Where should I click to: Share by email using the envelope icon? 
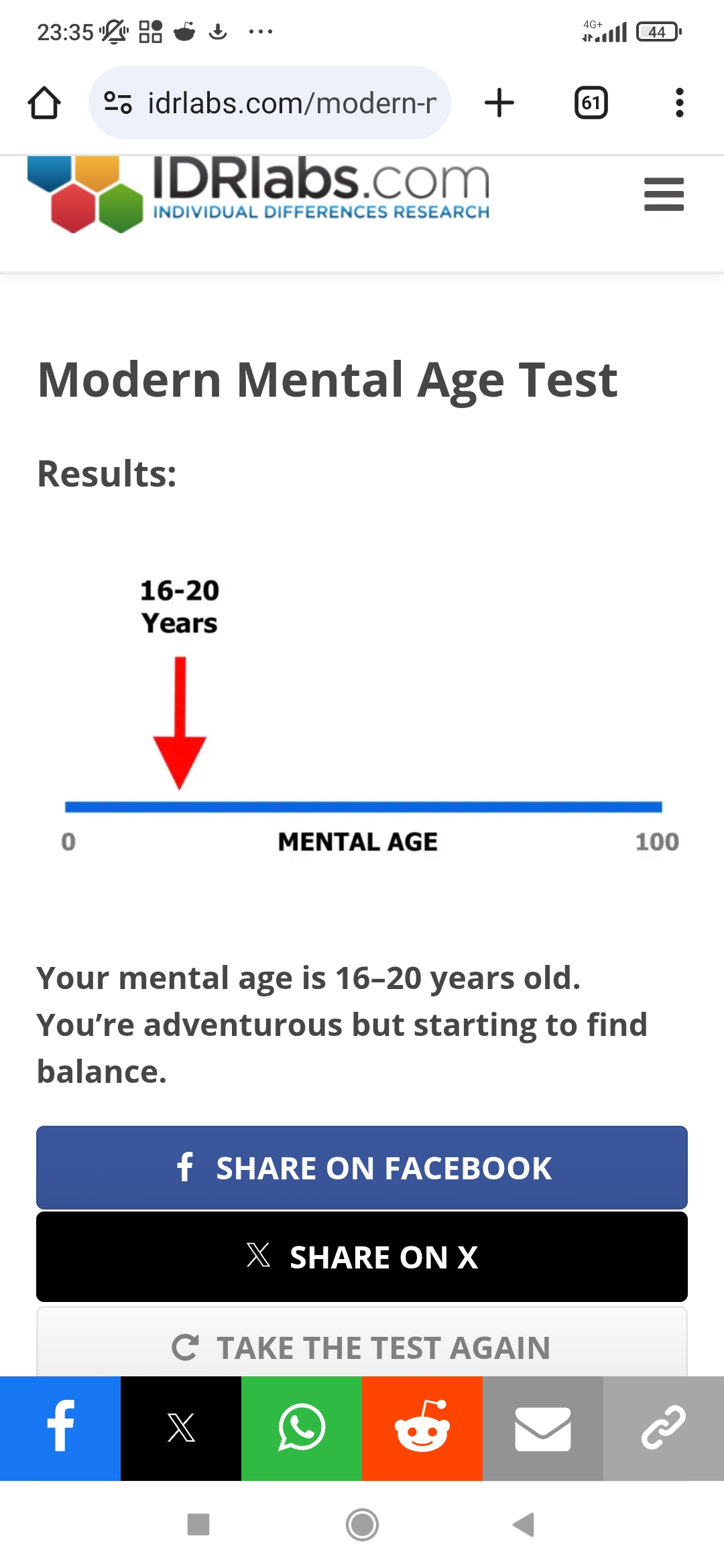543,1429
